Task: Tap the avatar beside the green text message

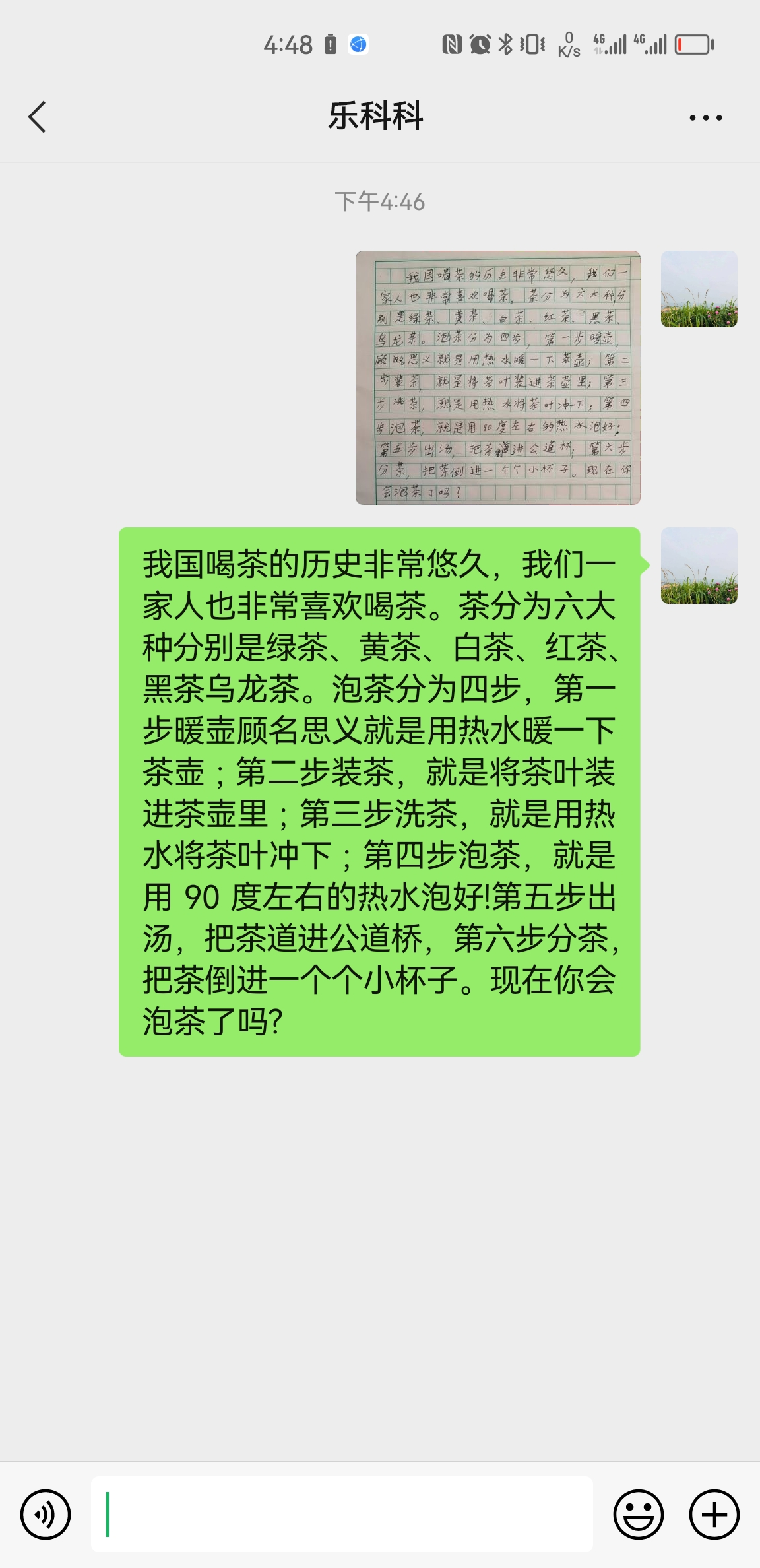Action: tap(699, 566)
